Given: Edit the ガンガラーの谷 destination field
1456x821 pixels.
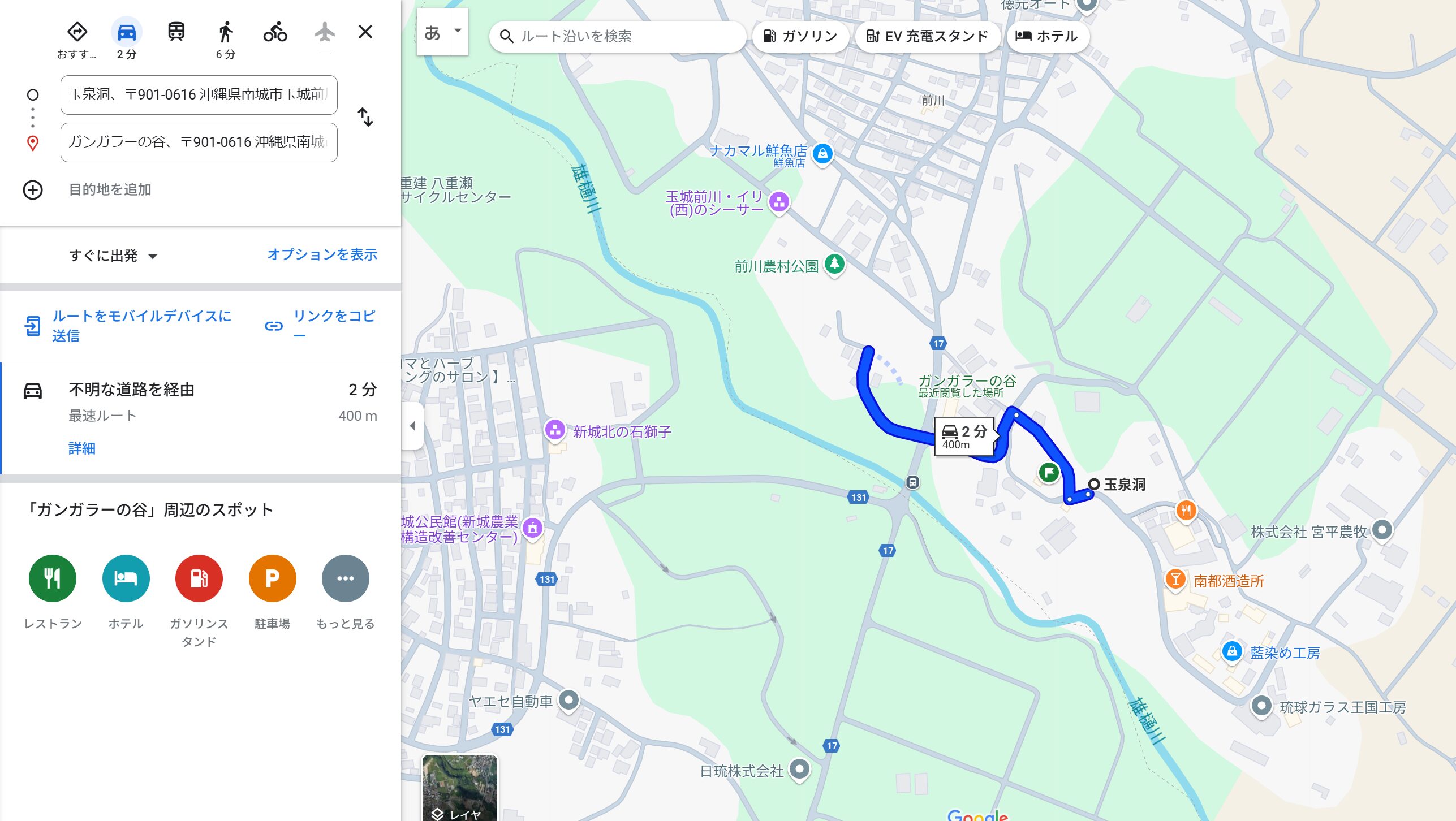Looking at the screenshot, I should [x=199, y=142].
